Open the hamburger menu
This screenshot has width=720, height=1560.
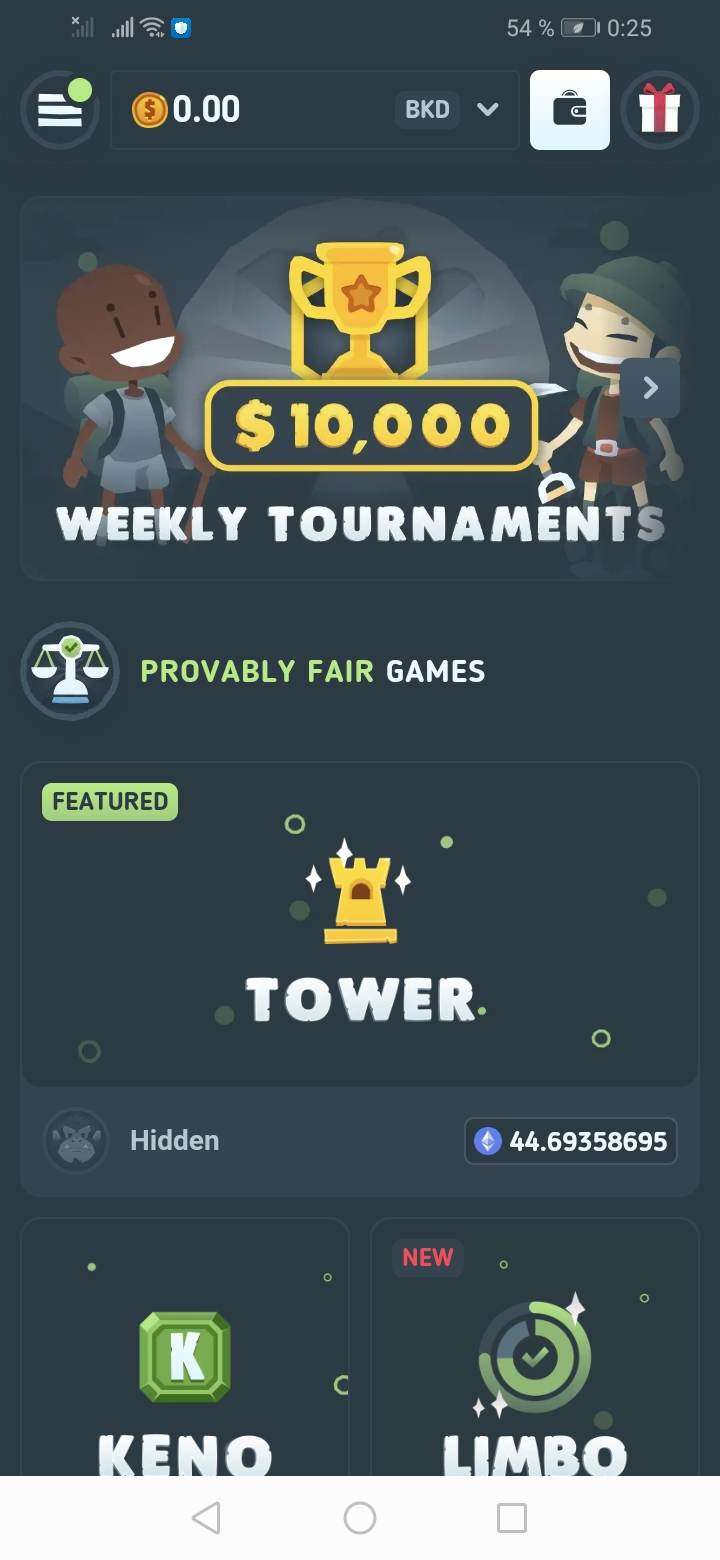pos(60,110)
